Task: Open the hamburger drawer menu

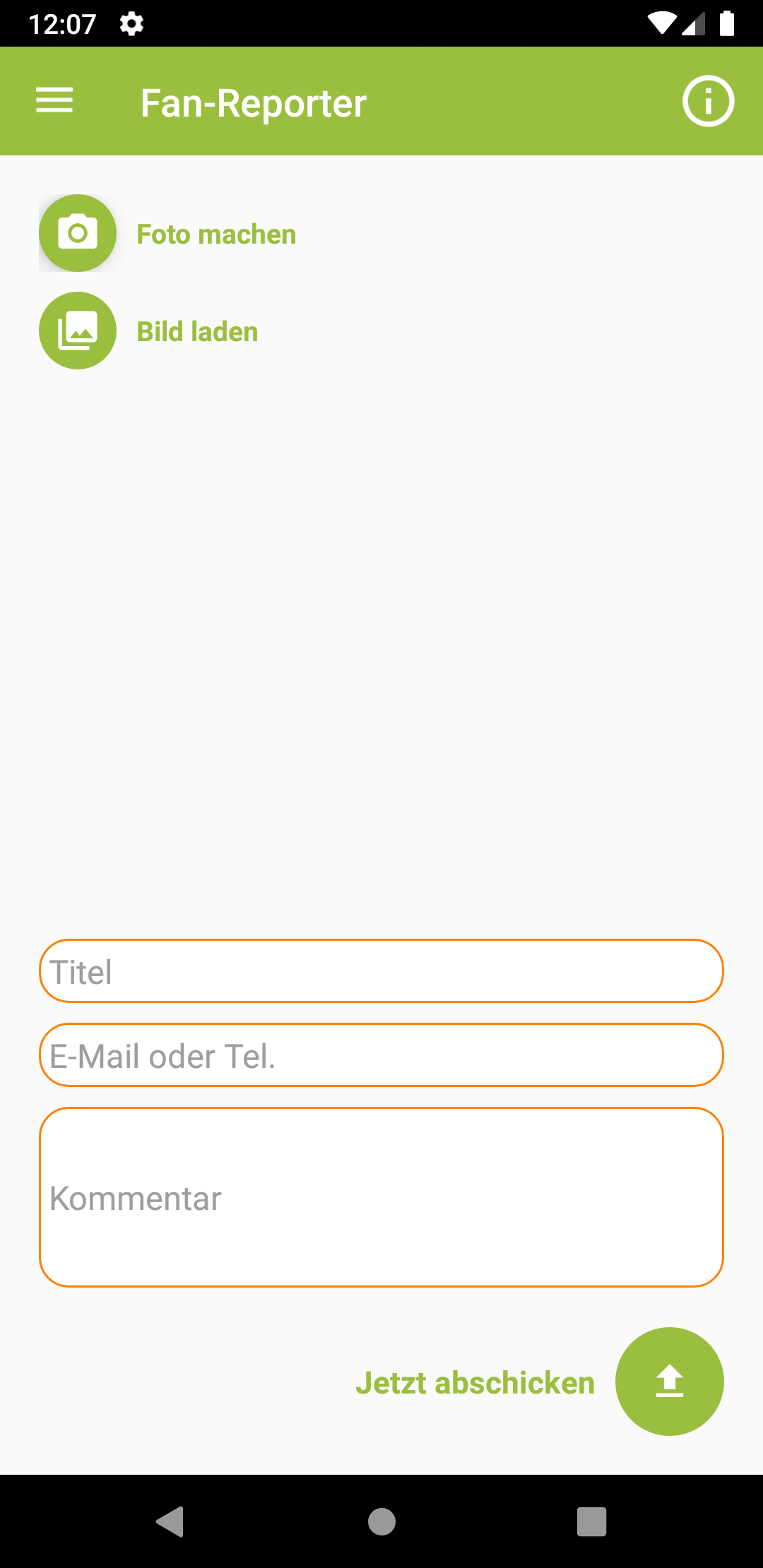Action: coord(54,101)
